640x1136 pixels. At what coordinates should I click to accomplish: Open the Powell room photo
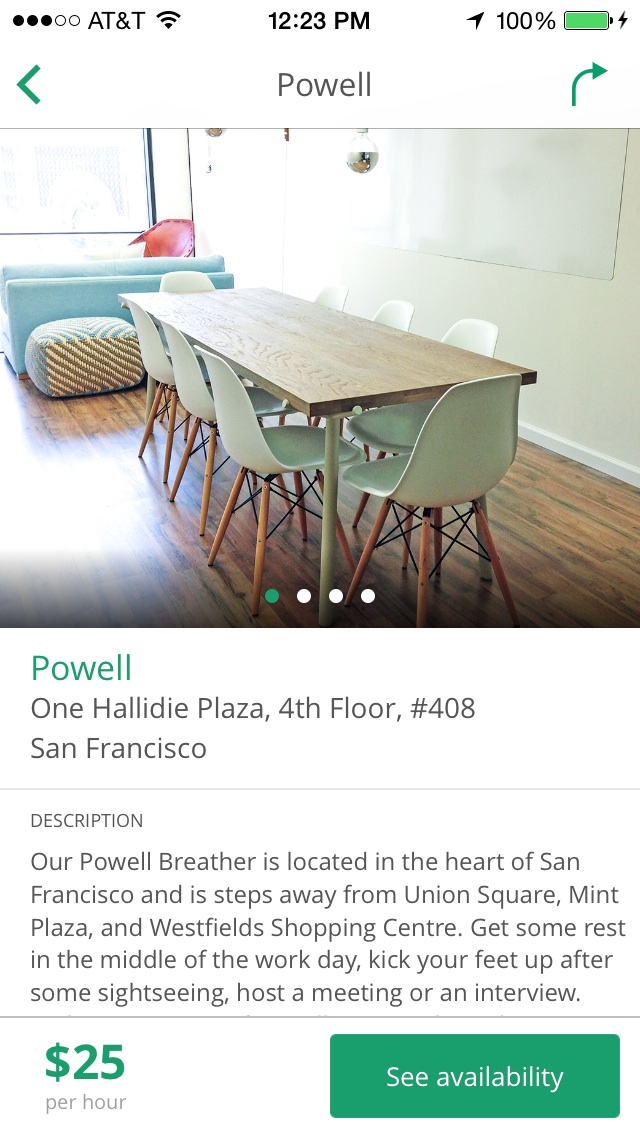(x=320, y=370)
